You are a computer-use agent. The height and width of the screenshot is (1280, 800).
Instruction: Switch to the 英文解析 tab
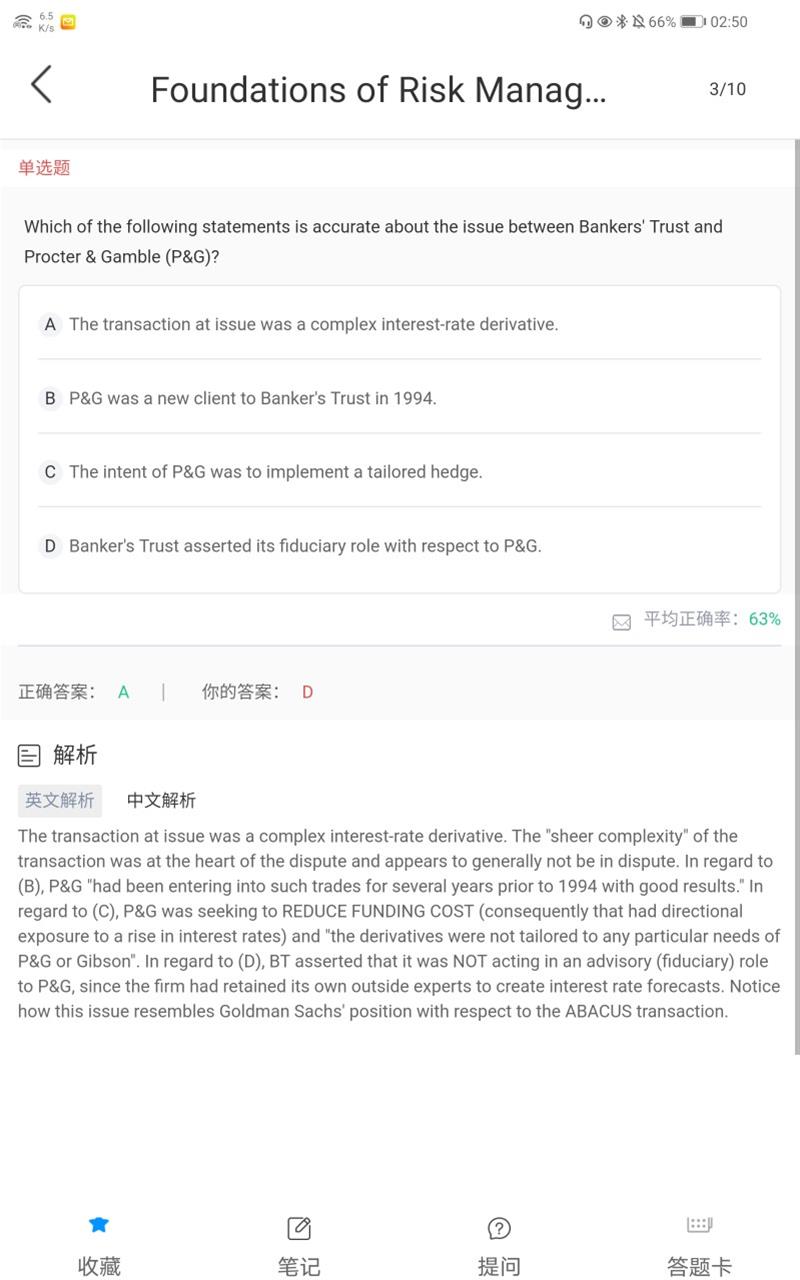click(60, 800)
